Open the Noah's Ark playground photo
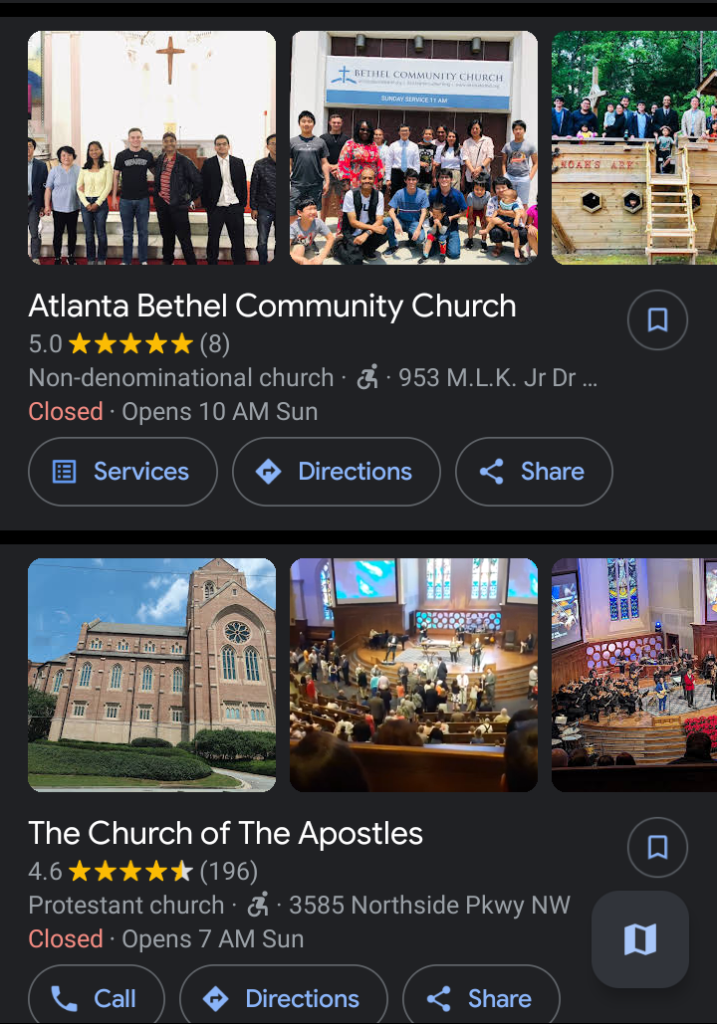The image size is (717, 1024). (x=634, y=147)
